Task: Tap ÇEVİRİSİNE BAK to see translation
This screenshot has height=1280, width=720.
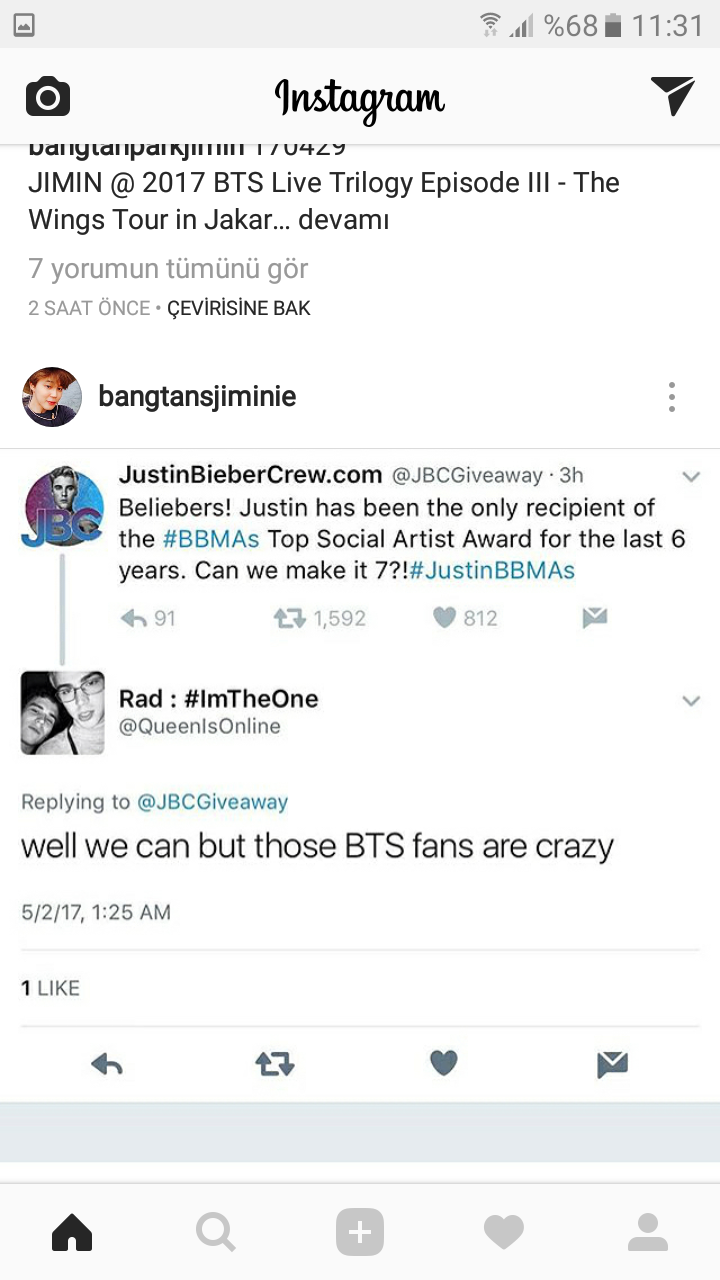Action: (238, 308)
